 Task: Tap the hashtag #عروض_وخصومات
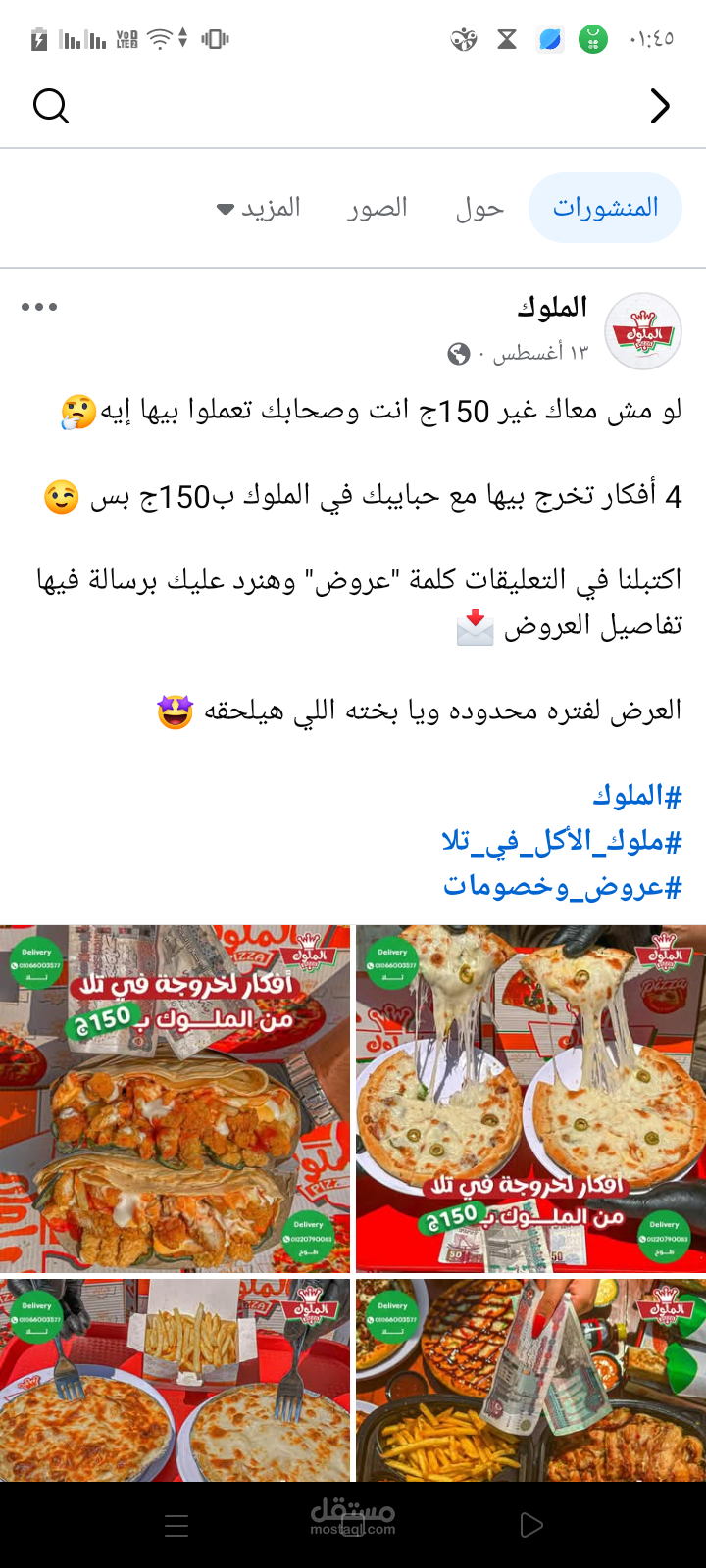563,885
